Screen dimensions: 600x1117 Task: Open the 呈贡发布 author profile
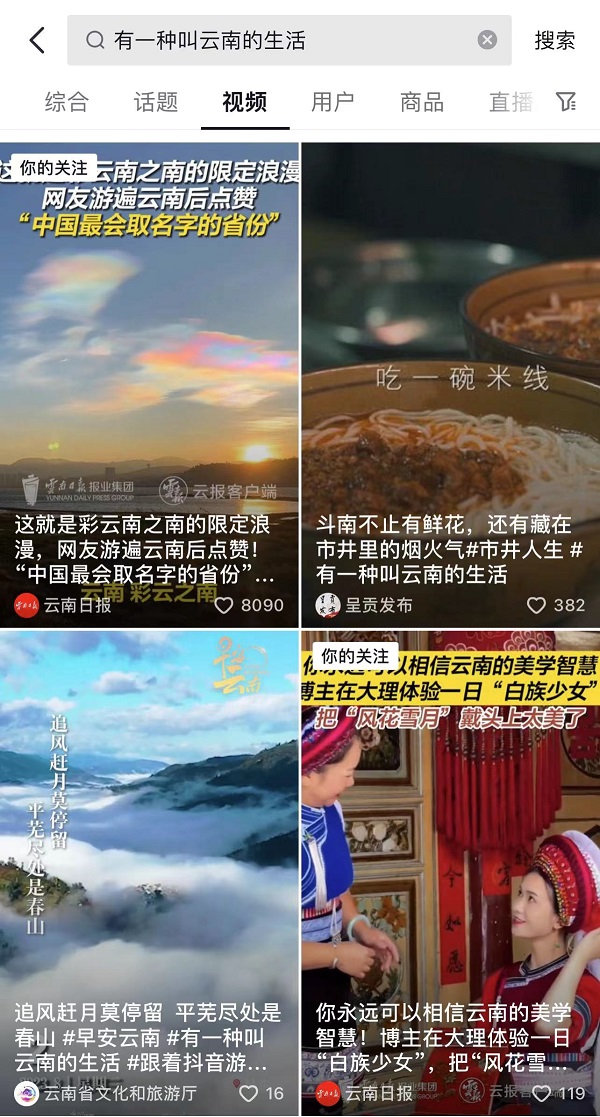pyautogui.click(x=365, y=605)
